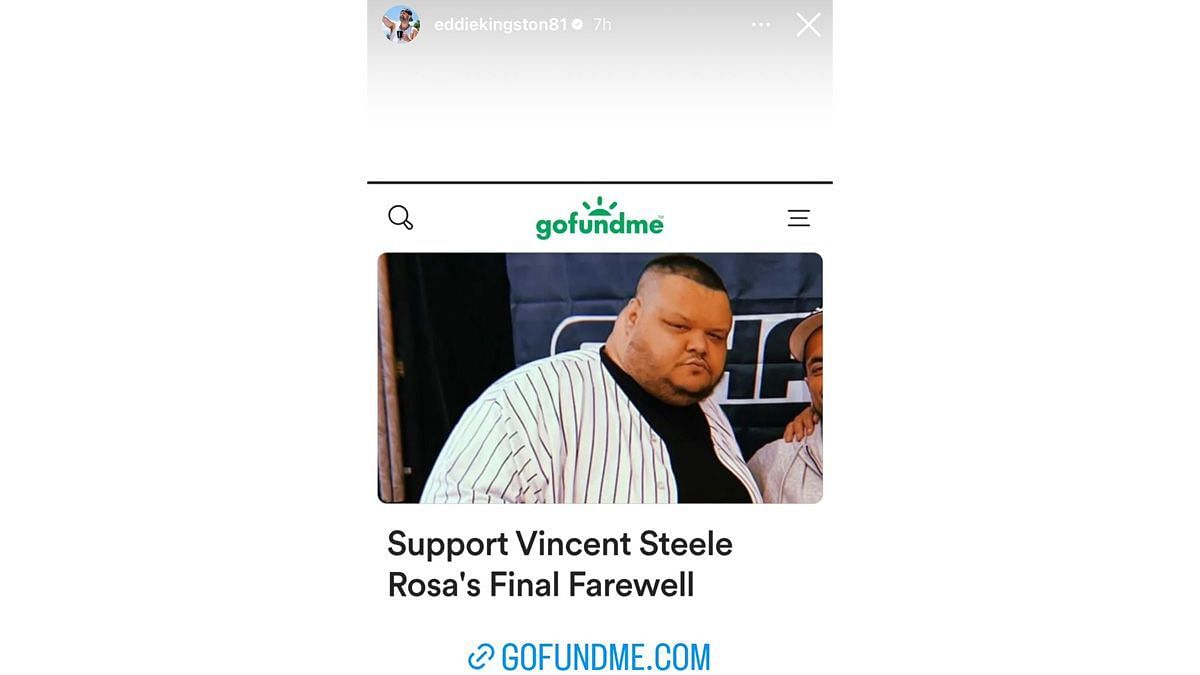Close the story viewer
Screen dimensions: 1200x675
point(808,24)
